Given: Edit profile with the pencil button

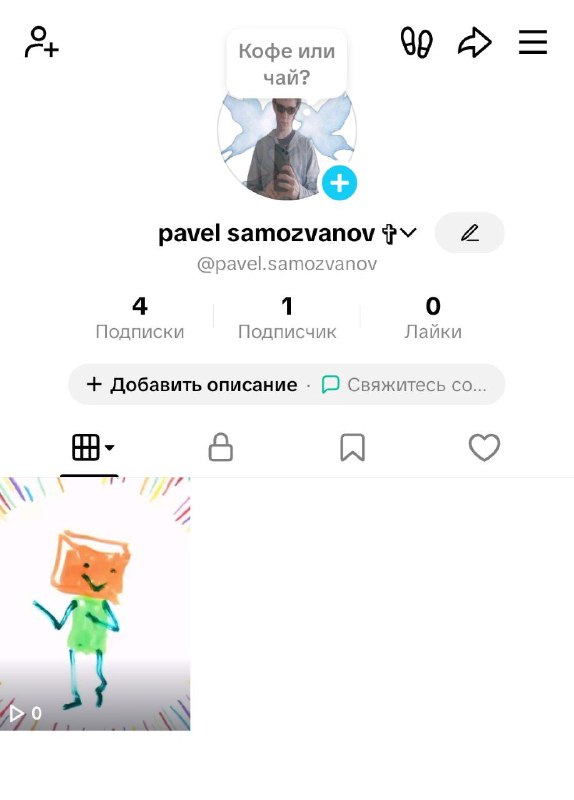Looking at the screenshot, I should [469, 233].
